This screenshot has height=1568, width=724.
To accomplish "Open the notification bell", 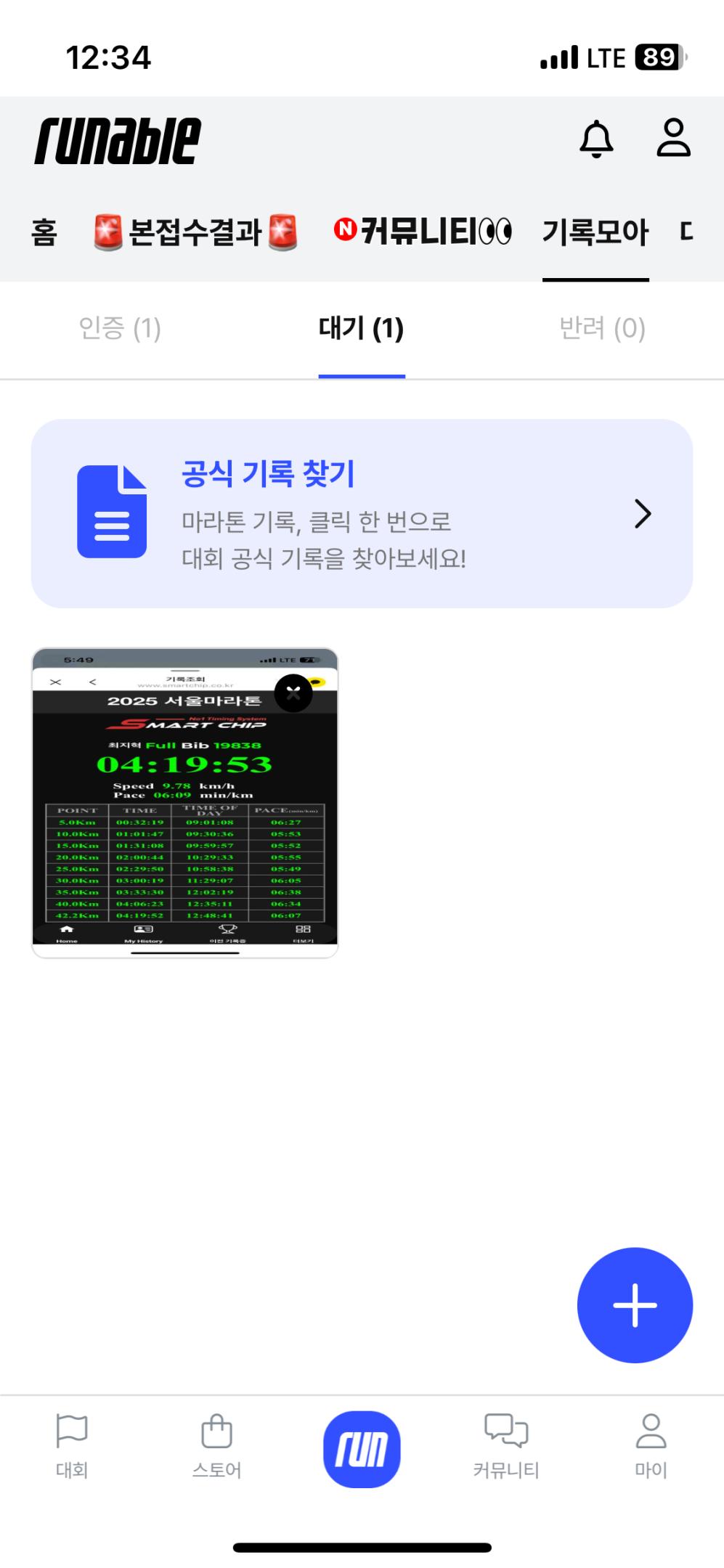I will pyautogui.click(x=595, y=139).
